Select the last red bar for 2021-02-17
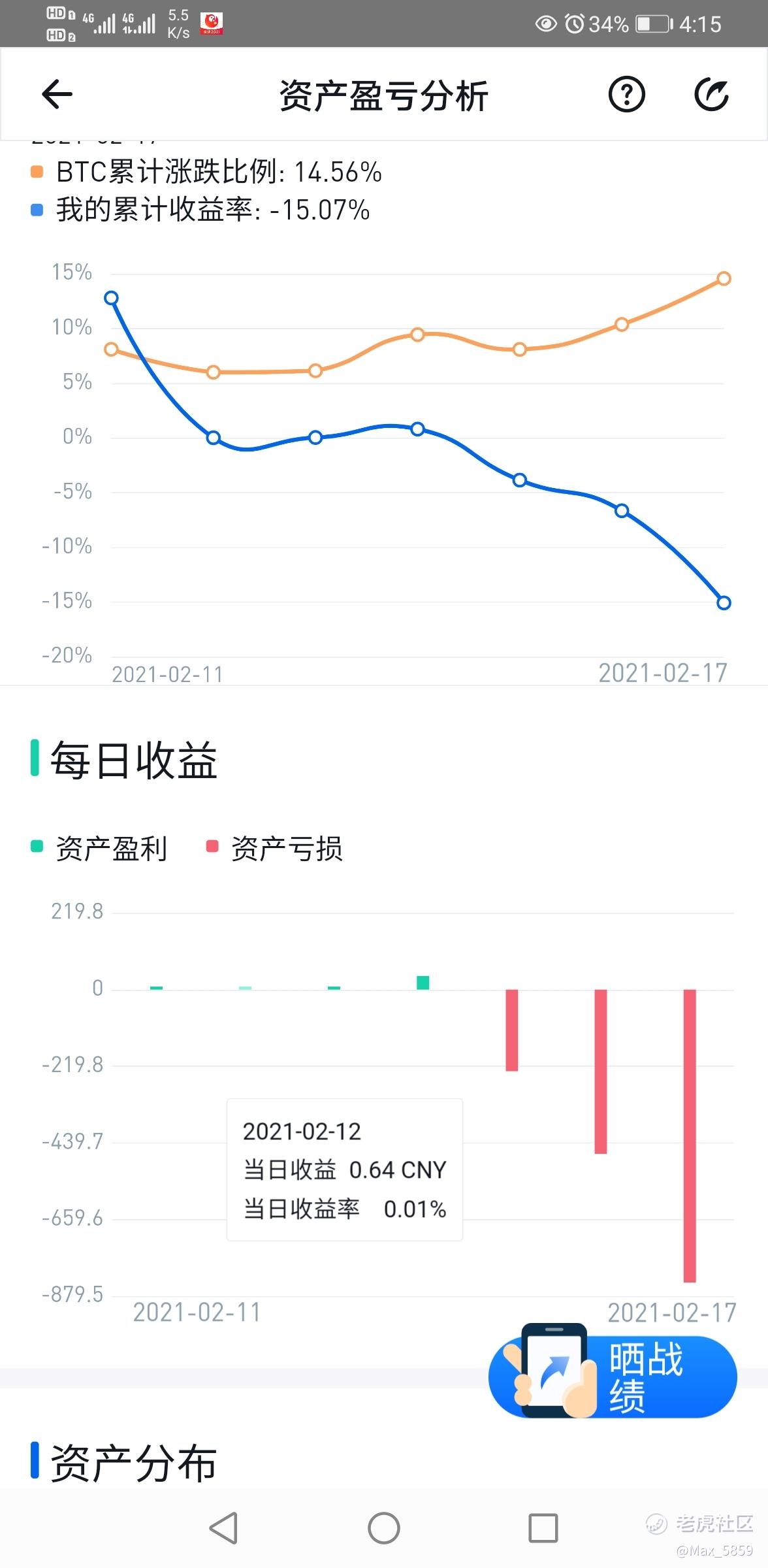The width and height of the screenshot is (768, 1568). pyautogui.click(x=690, y=1135)
